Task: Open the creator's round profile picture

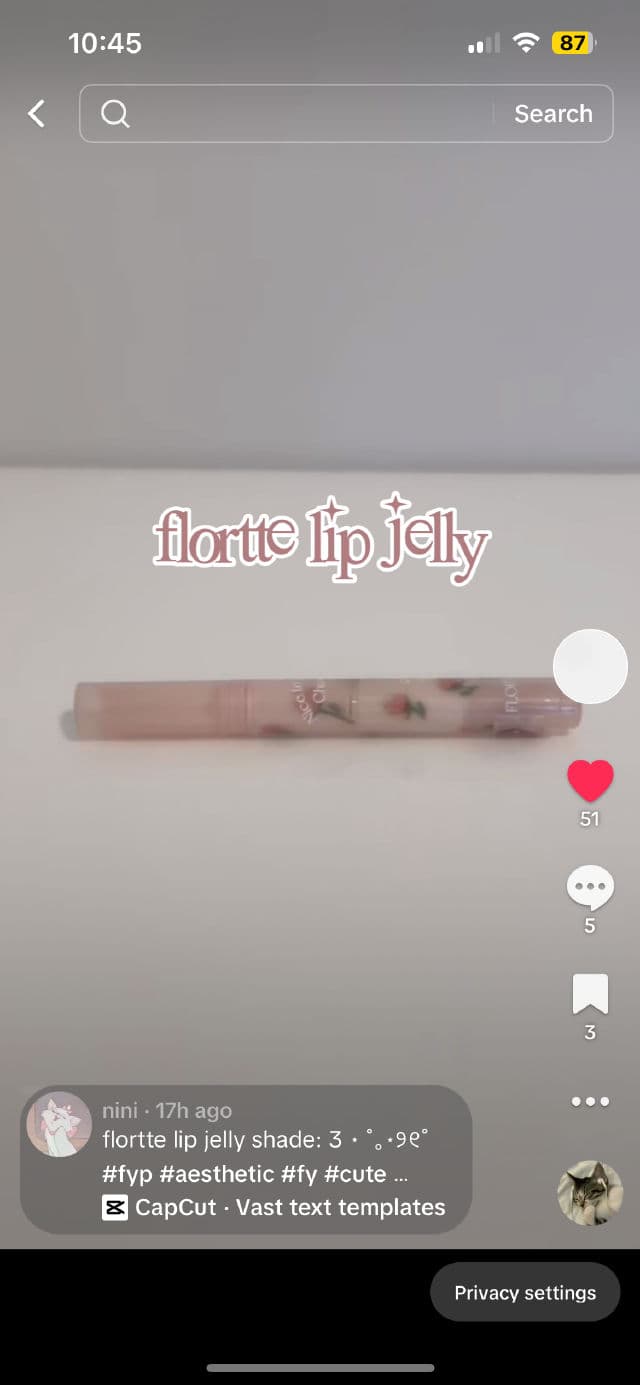Action: pos(590,667)
